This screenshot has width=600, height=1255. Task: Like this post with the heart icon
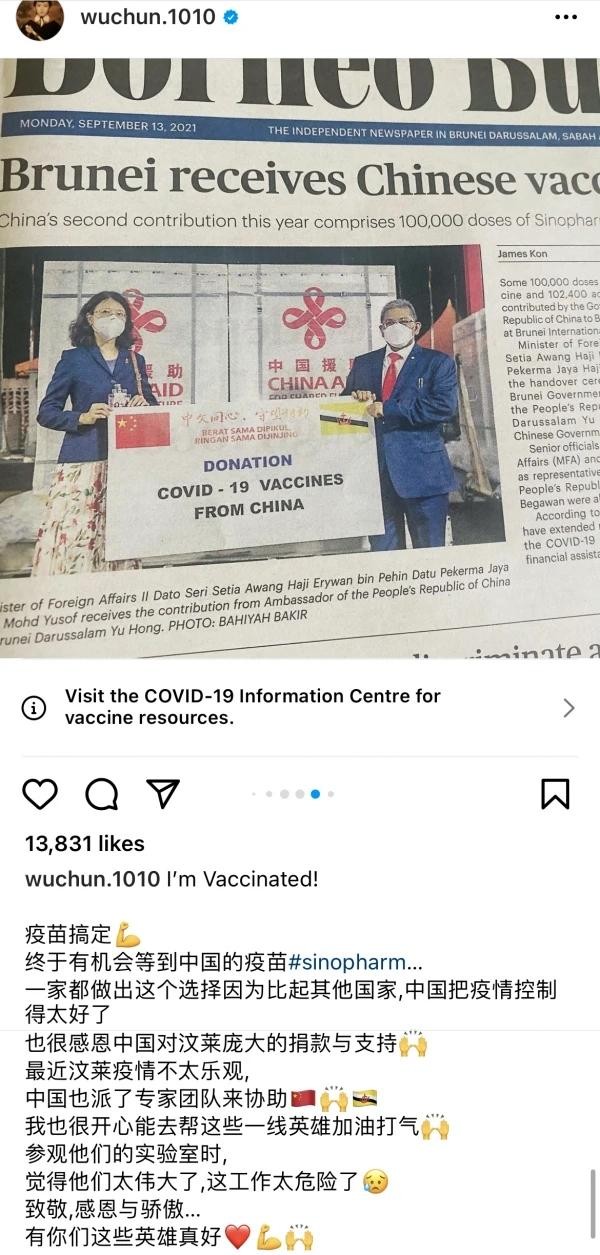coord(40,794)
